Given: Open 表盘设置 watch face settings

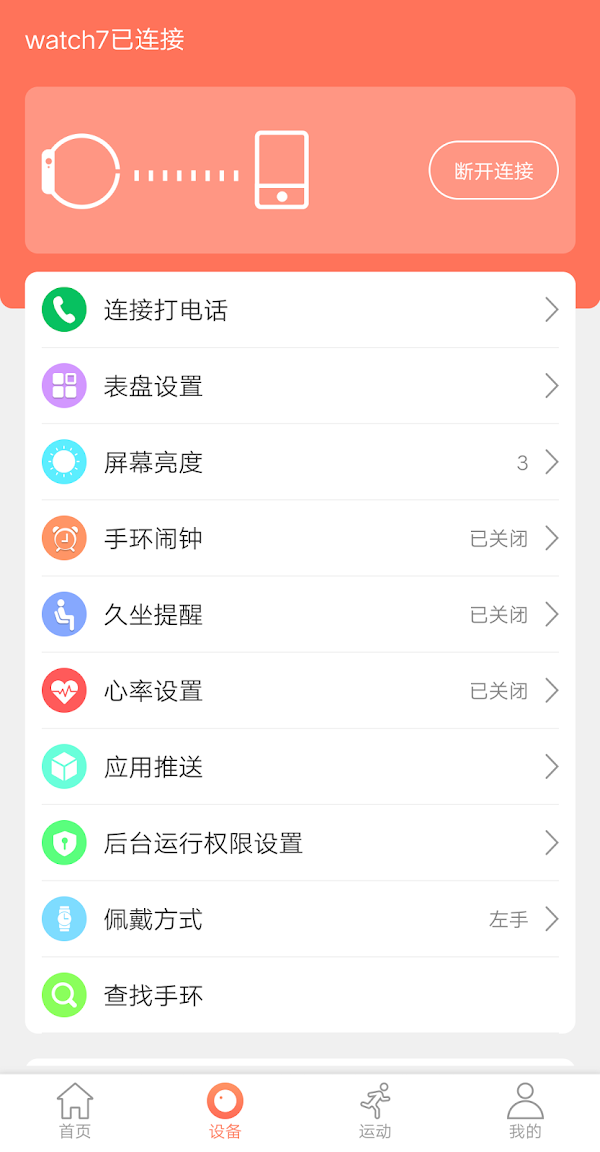Looking at the screenshot, I should pos(300,386).
